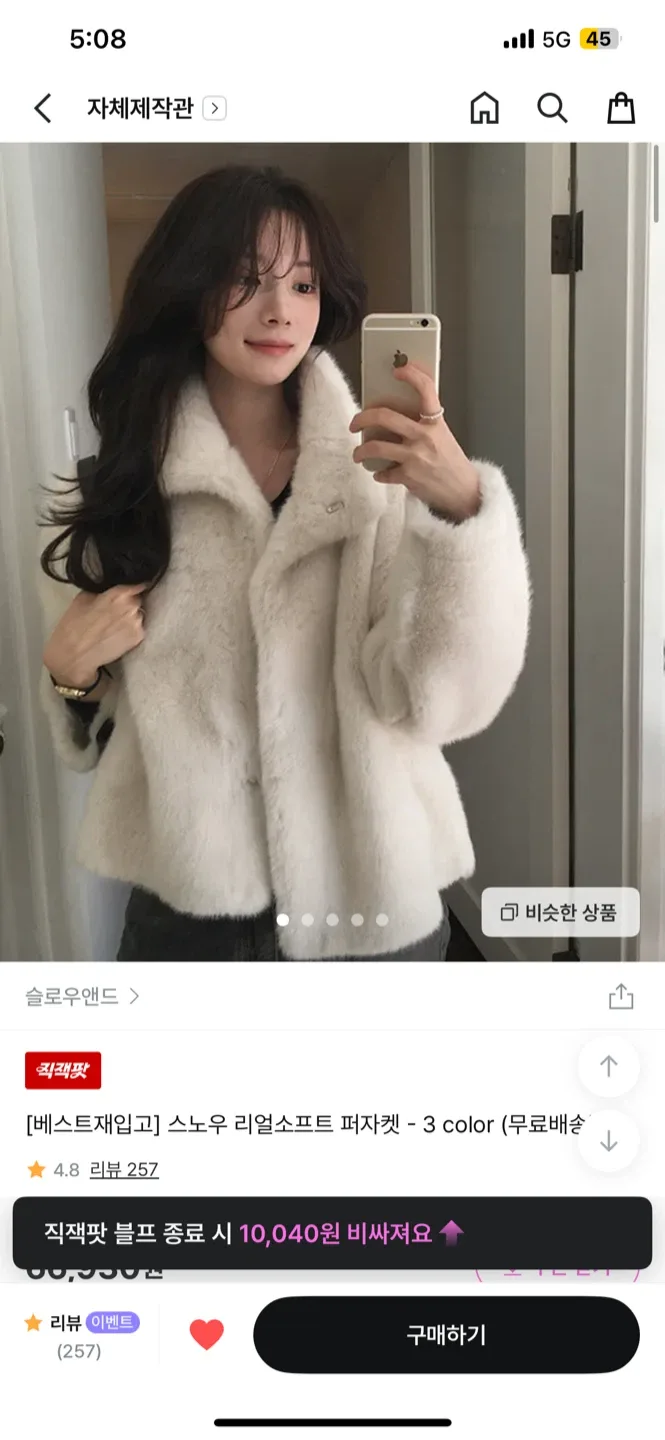The width and height of the screenshot is (665, 1440).
Task: Open the 슬로우앤드 store link
Action: tap(82, 996)
